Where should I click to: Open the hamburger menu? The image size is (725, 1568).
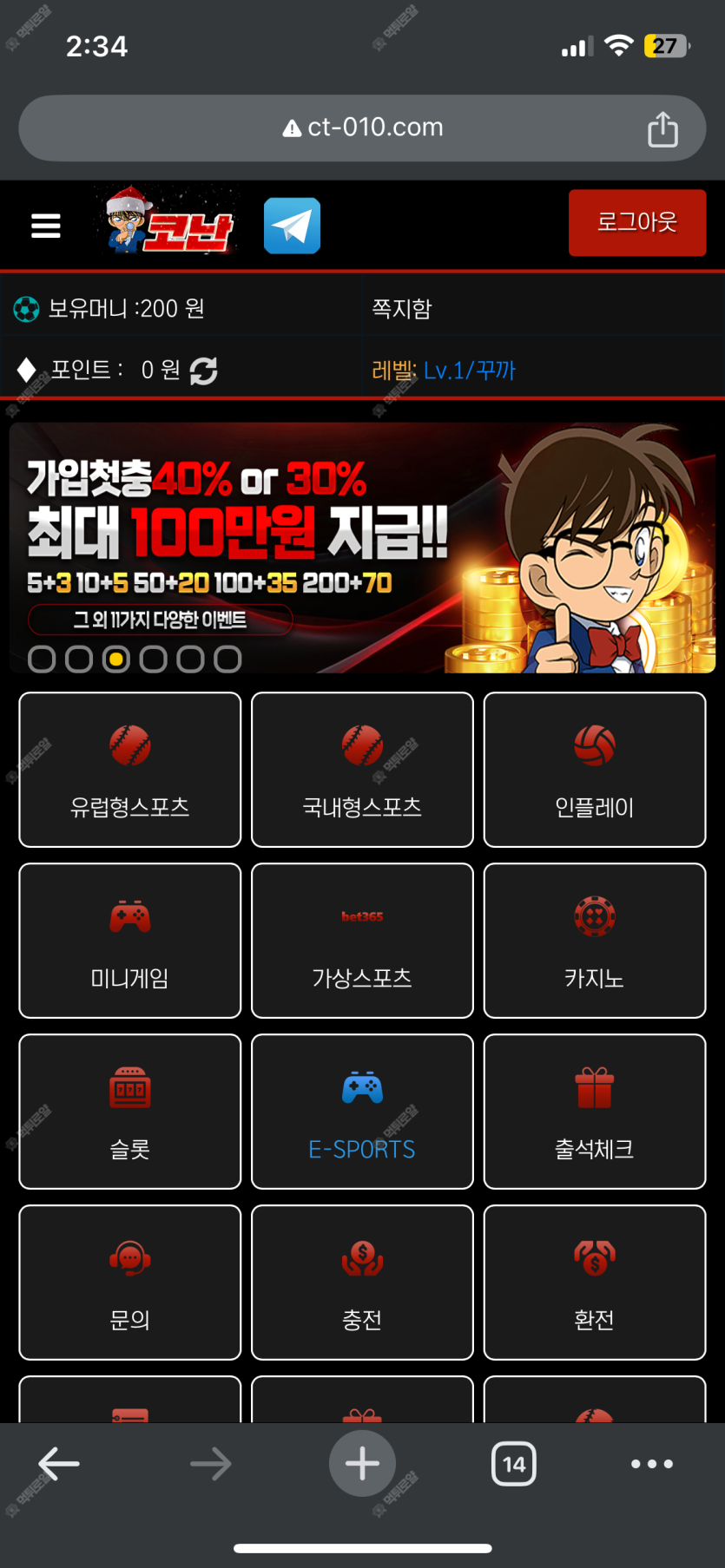[x=46, y=226]
